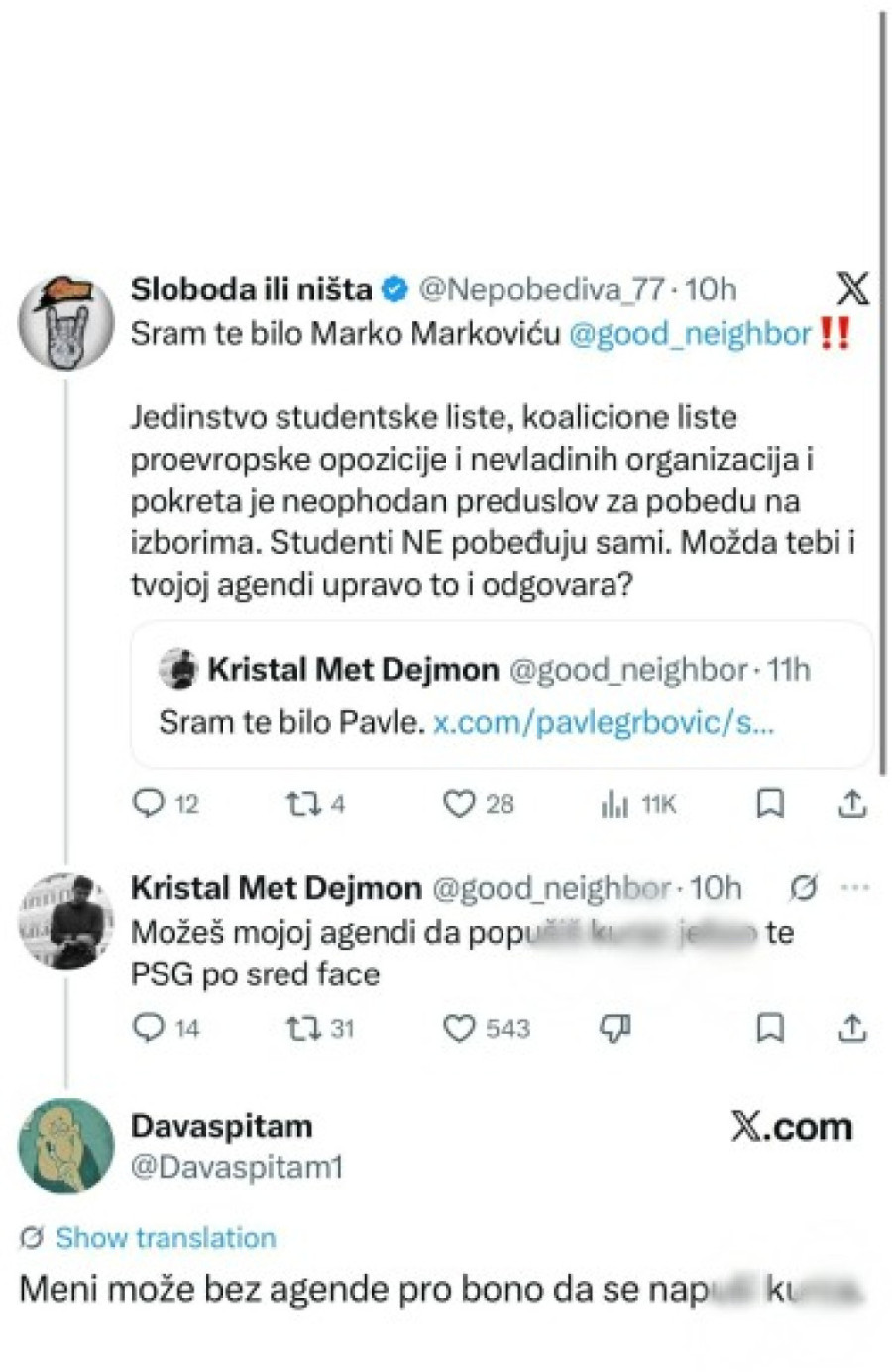The image size is (892, 1372).
Task: Share Kristal Met Dejmon's reply
Action: [x=854, y=1028]
